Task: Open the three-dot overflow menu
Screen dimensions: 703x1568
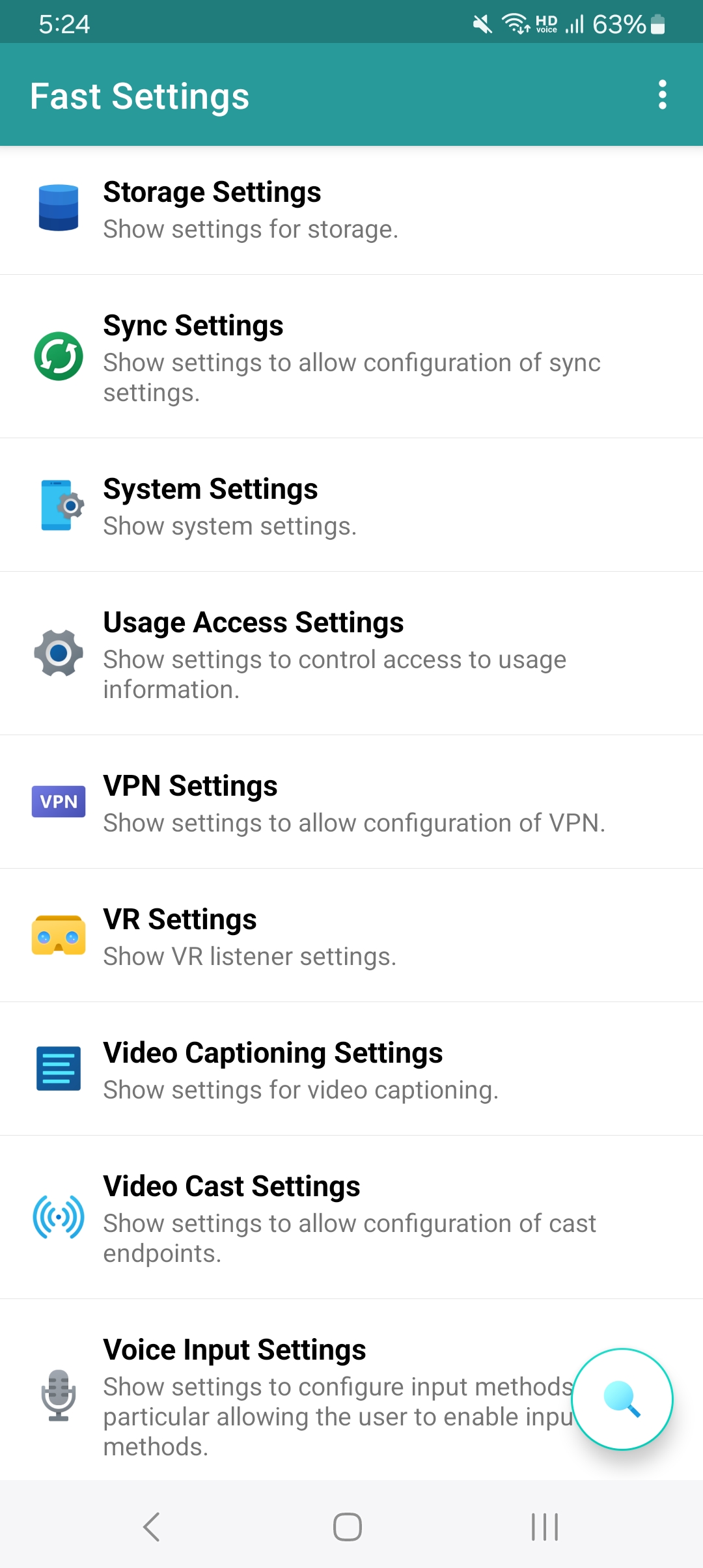Action: tap(662, 95)
